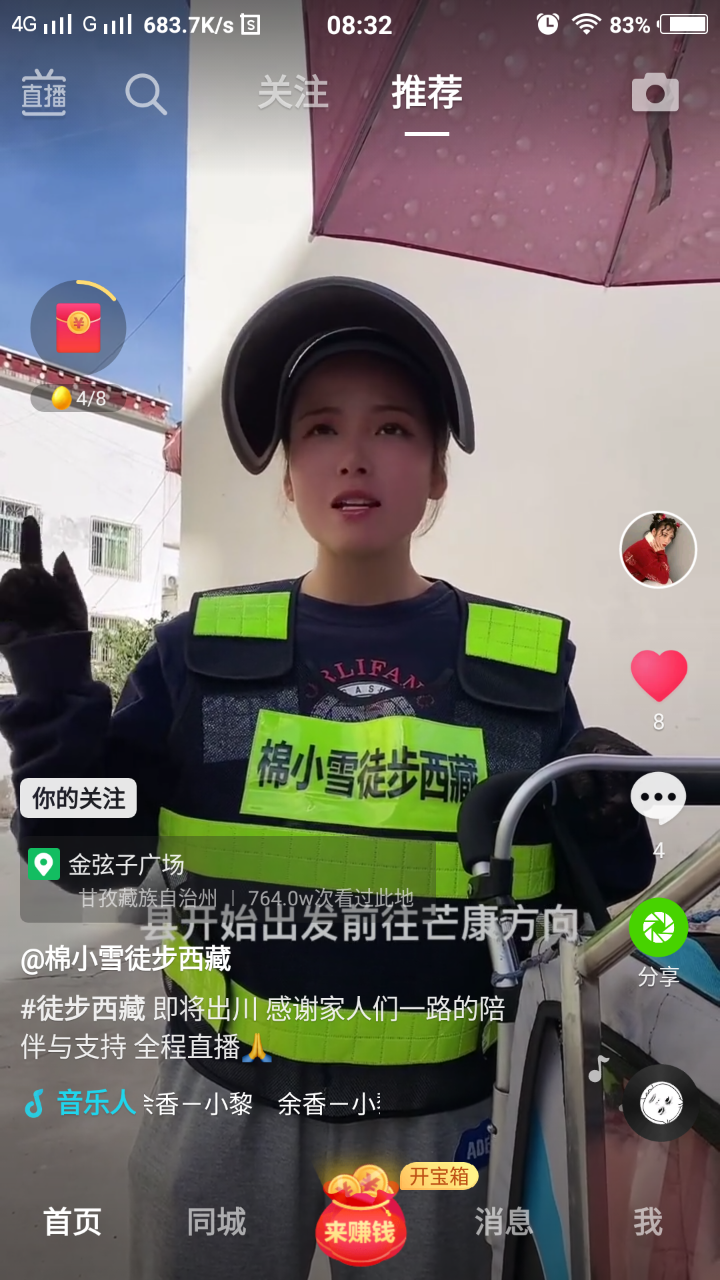Screen dimensions: 720x1280
Task: Go to the 我 profile tab
Action: [x=647, y=1222]
